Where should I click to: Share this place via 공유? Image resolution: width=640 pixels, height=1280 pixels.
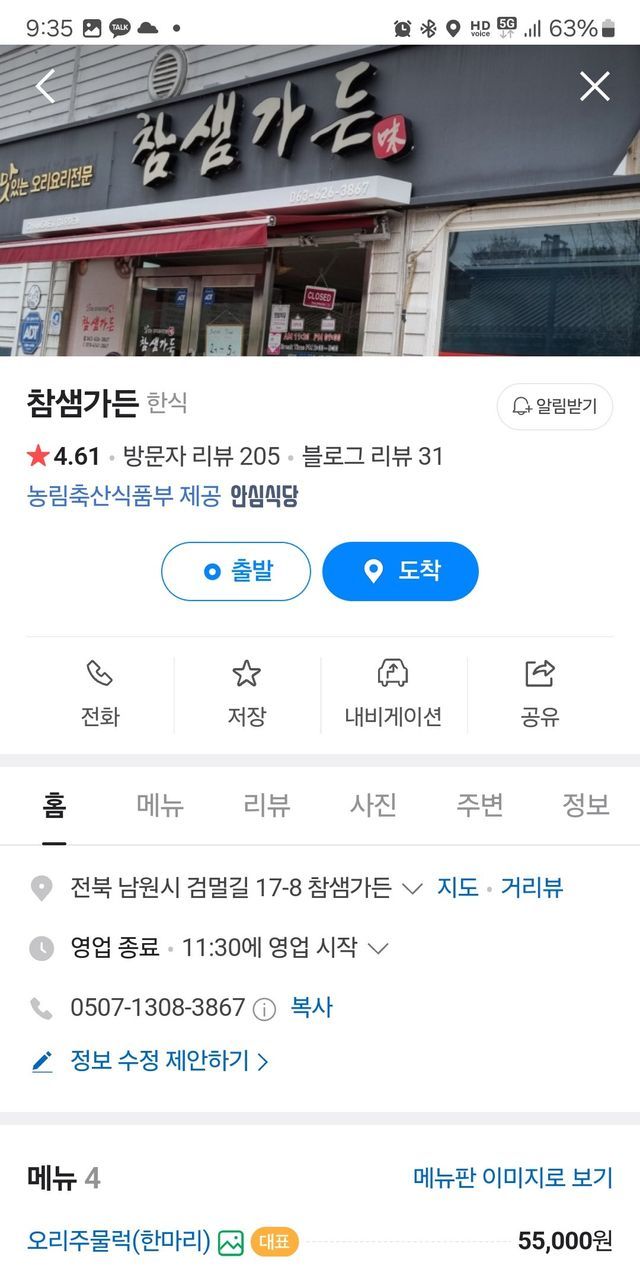540,693
